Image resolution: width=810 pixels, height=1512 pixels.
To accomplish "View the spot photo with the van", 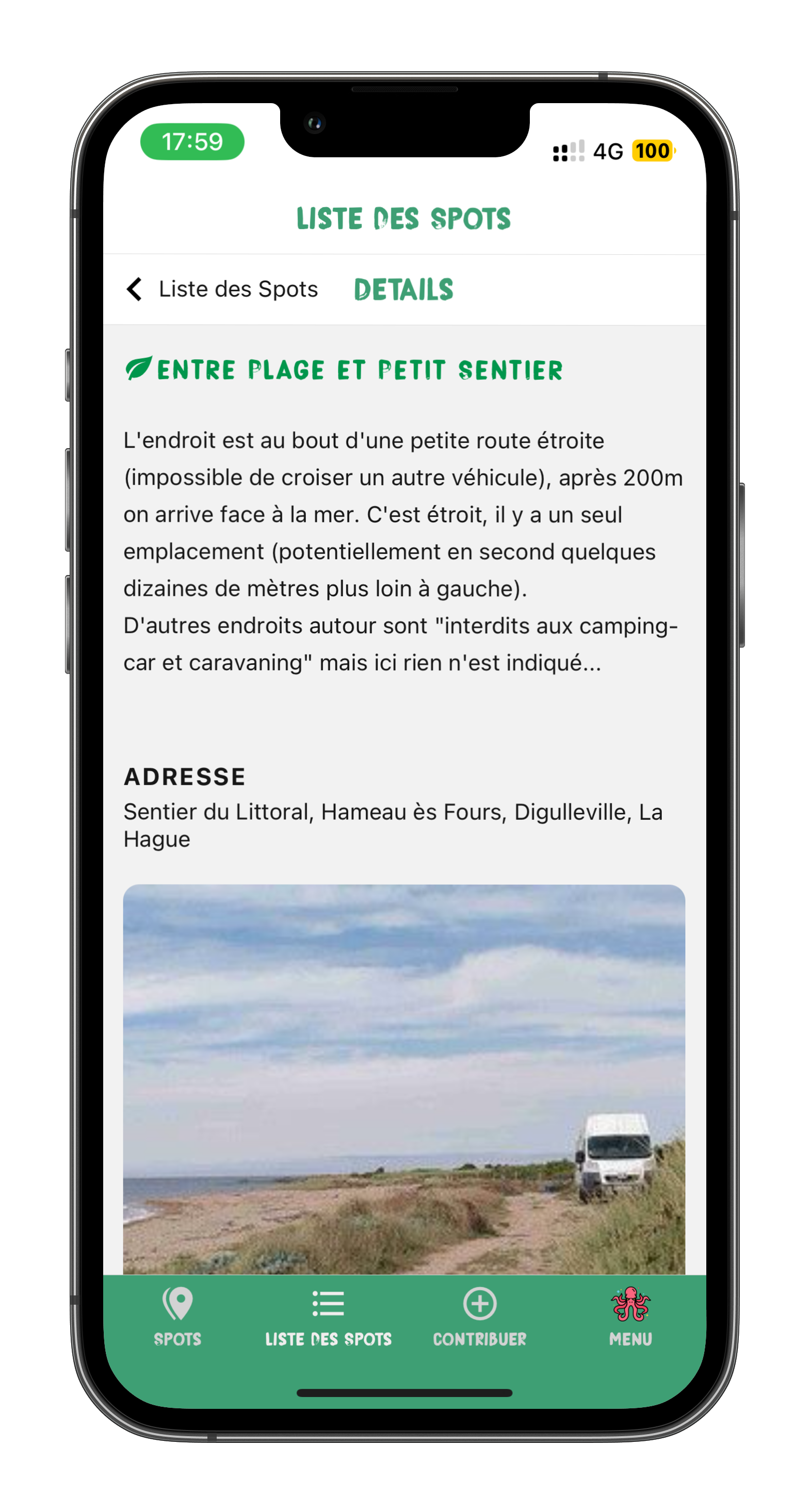I will point(404,1079).
